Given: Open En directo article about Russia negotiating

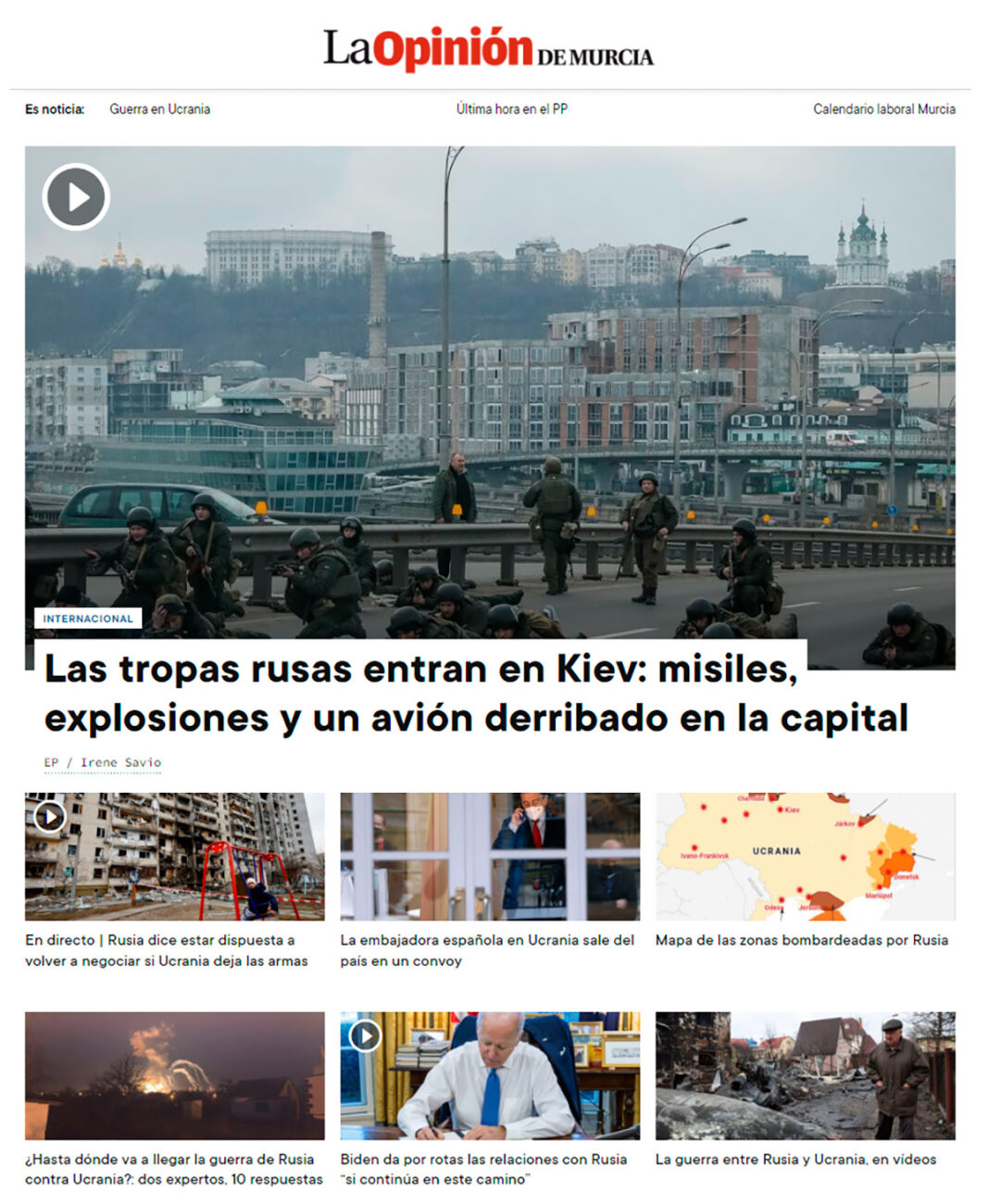Looking at the screenshot, I should tap(167, 950).
